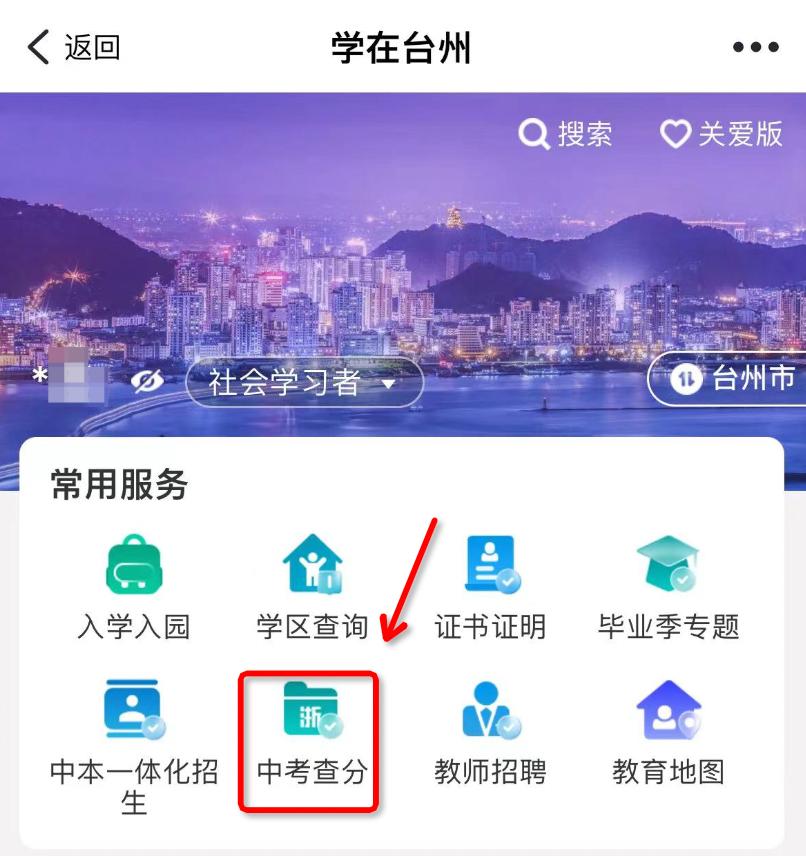Switch to 关爱版 mode
The width and height of the screenshot is (806, 856).
721,134
